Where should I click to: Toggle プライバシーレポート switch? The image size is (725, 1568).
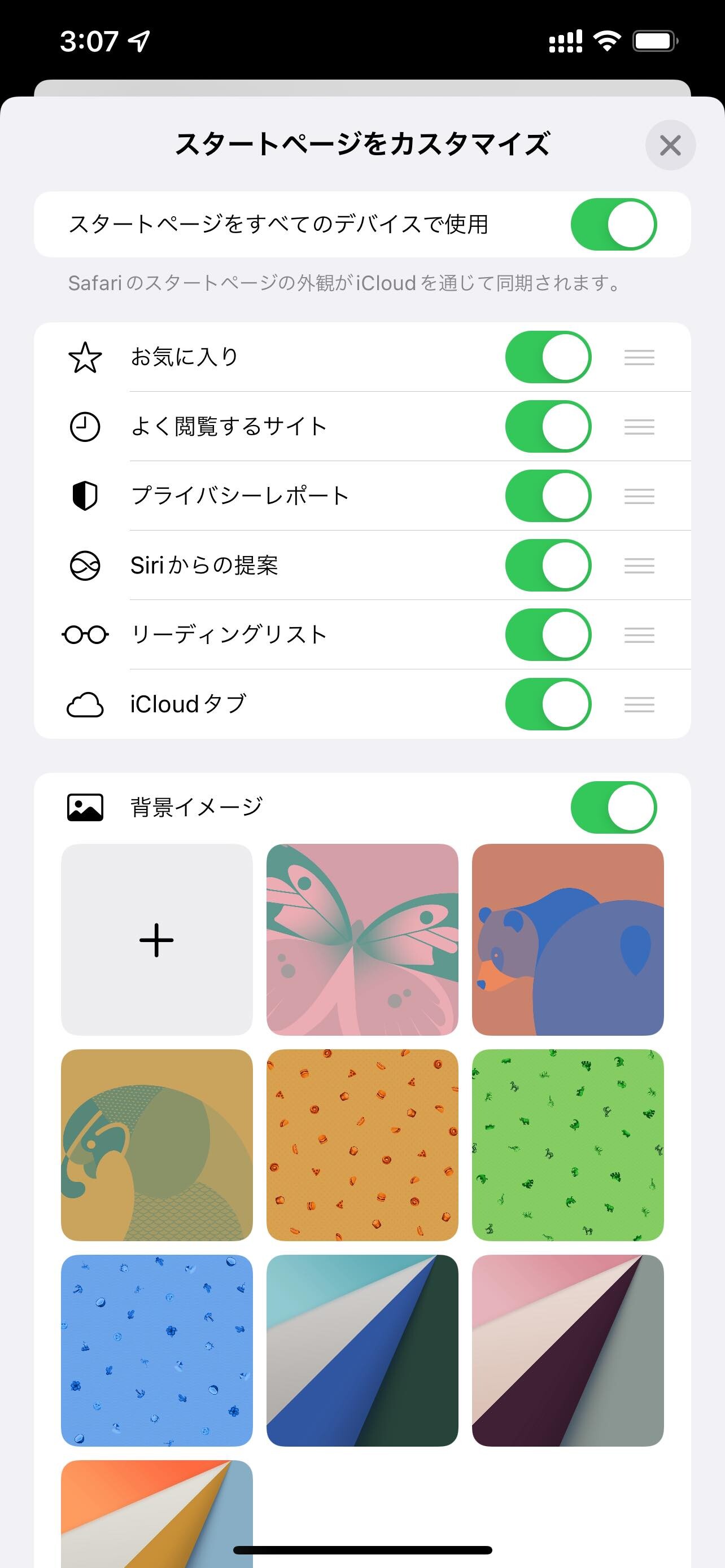pos(548,496)
